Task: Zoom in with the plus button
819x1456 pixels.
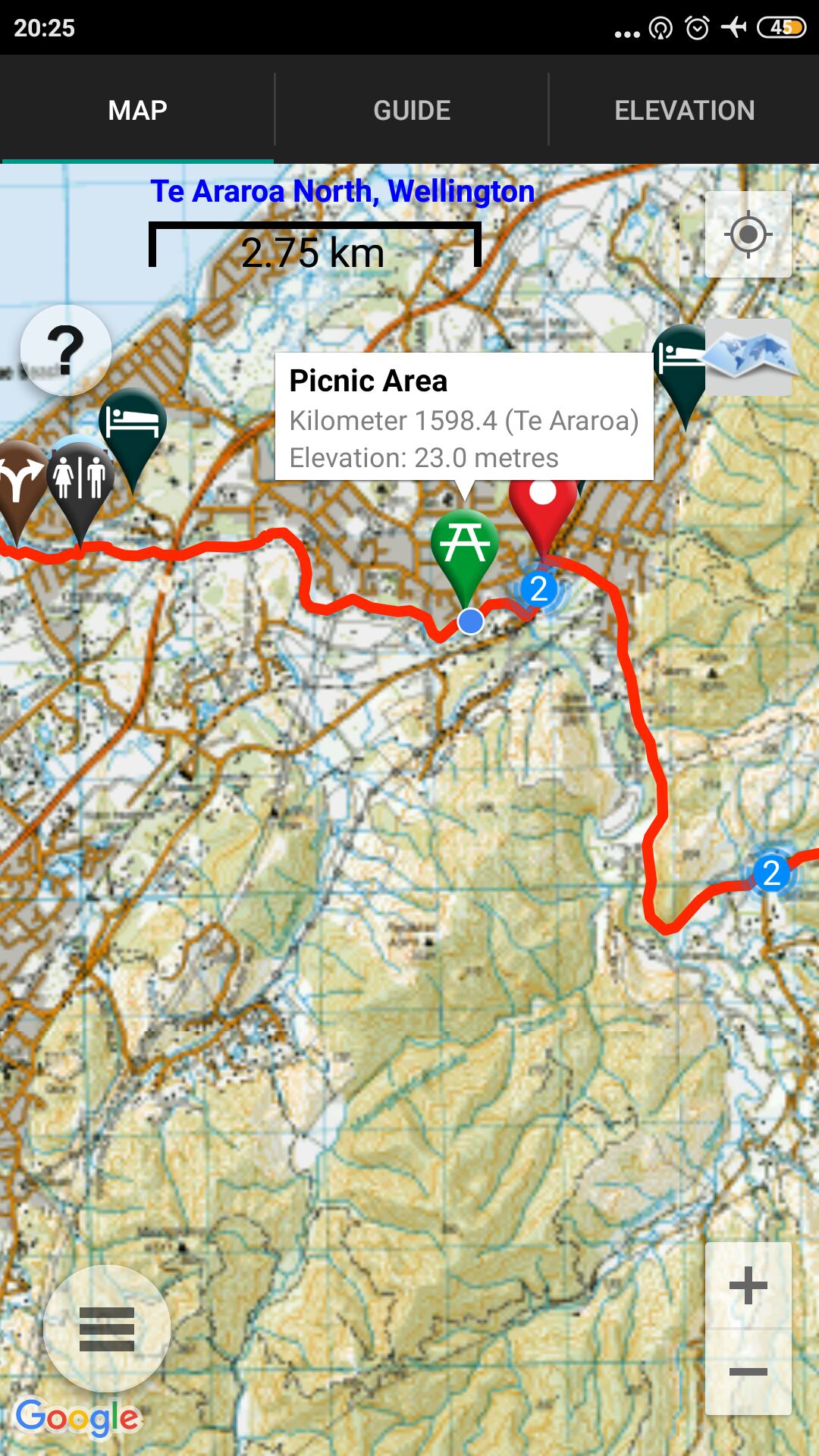Action: [x=748, y=1285]
